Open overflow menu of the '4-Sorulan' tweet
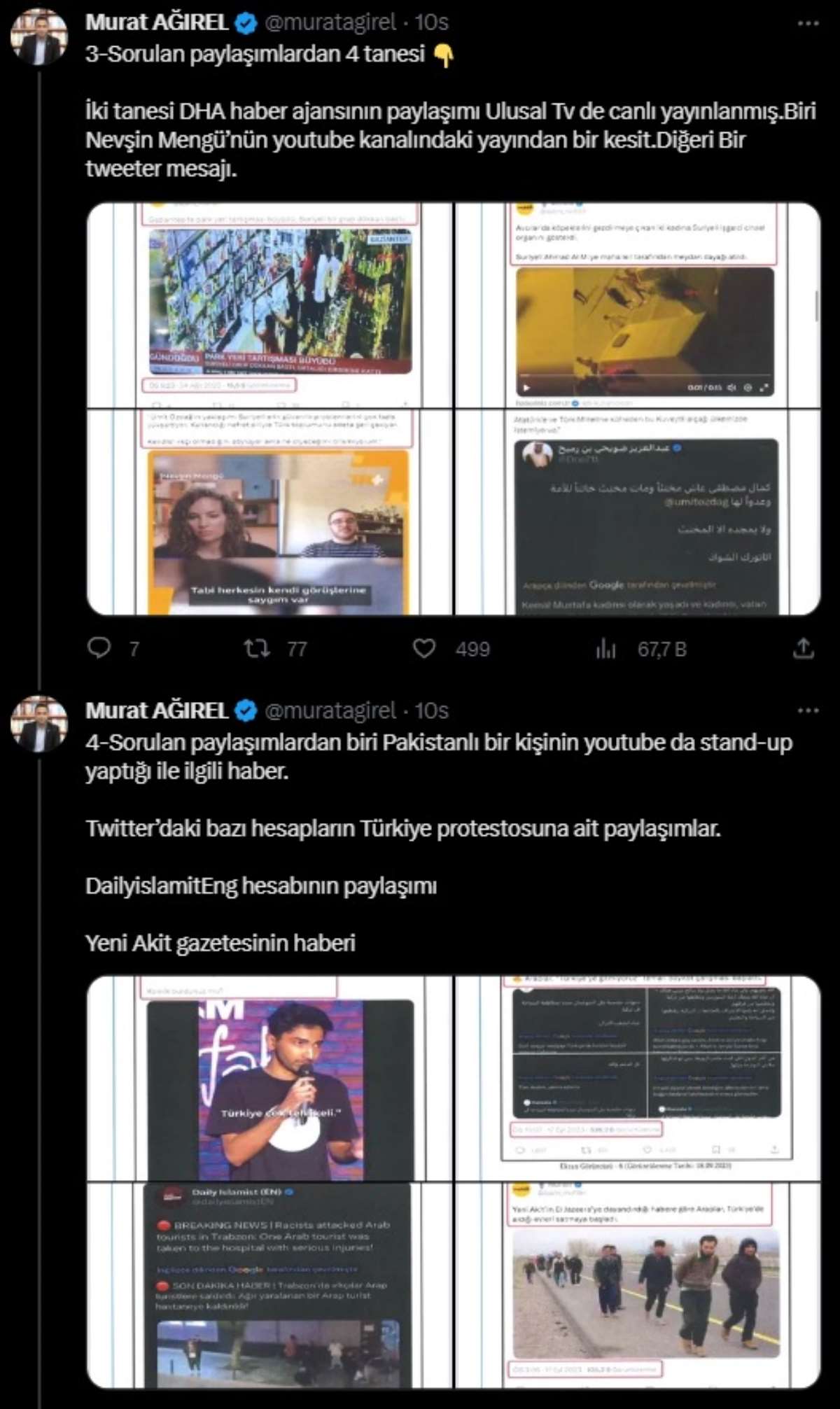This screenshot has width=840, height=1409. point(808,710)
